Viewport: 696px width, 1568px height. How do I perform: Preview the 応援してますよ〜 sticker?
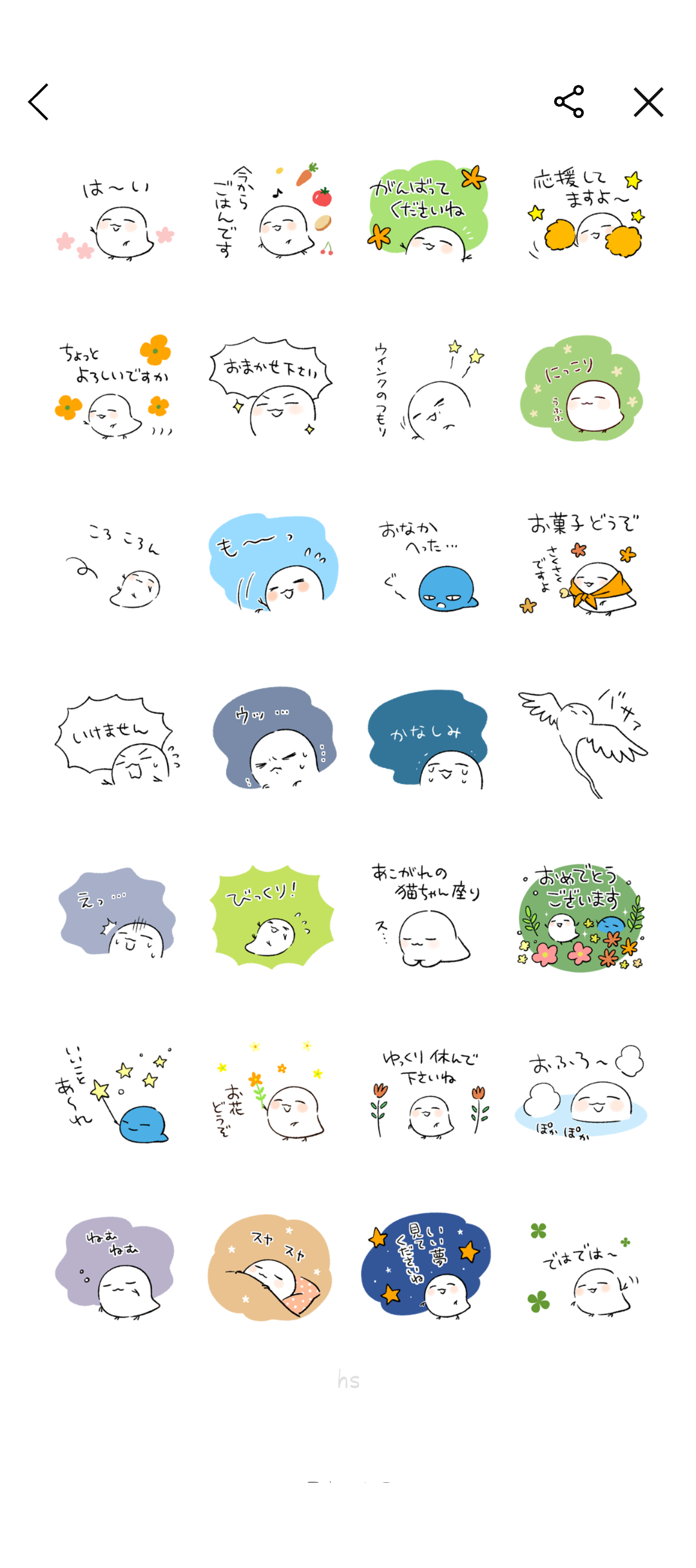coord(583,213)
